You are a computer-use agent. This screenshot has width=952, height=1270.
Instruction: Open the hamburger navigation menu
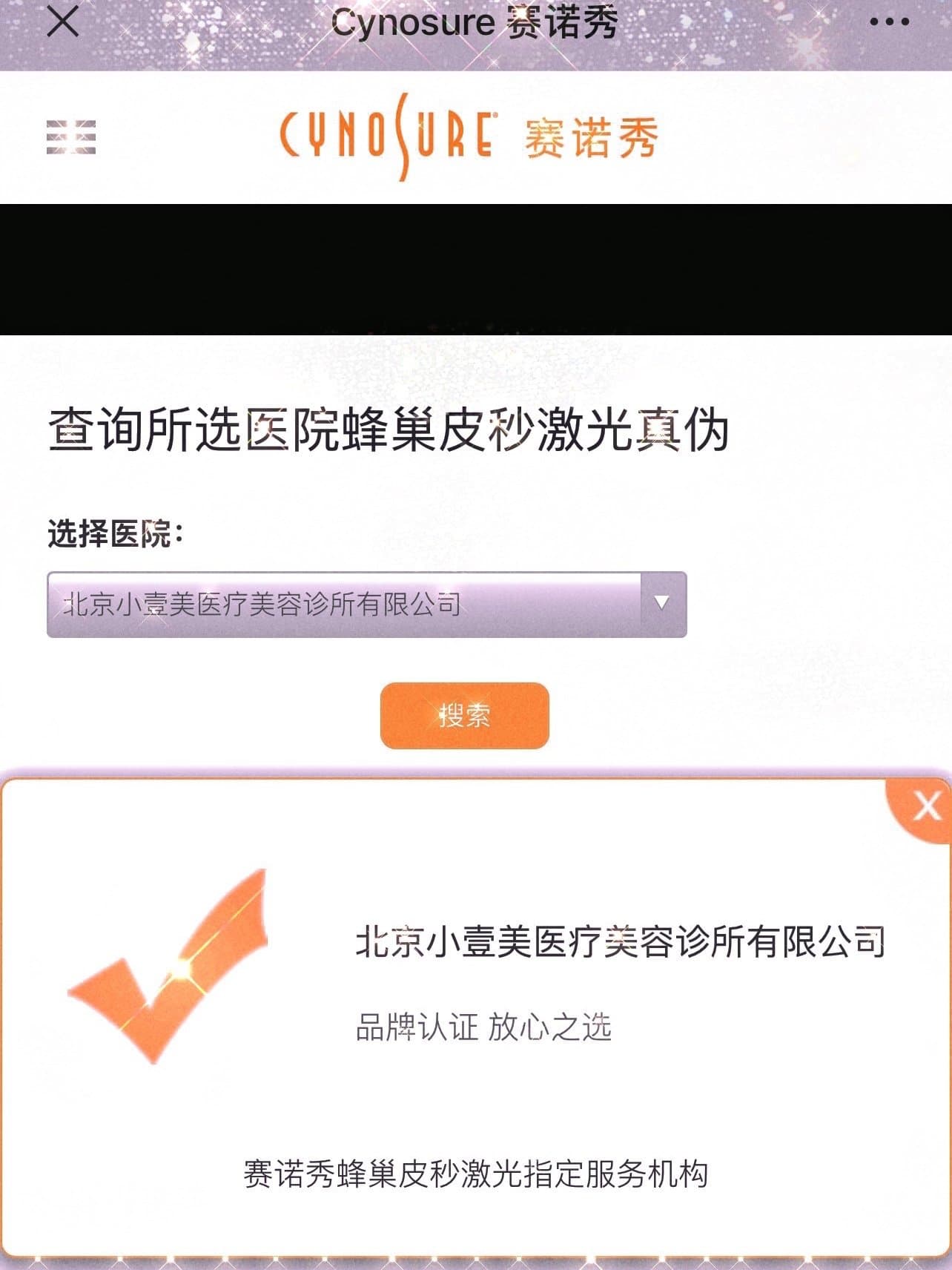71,137
